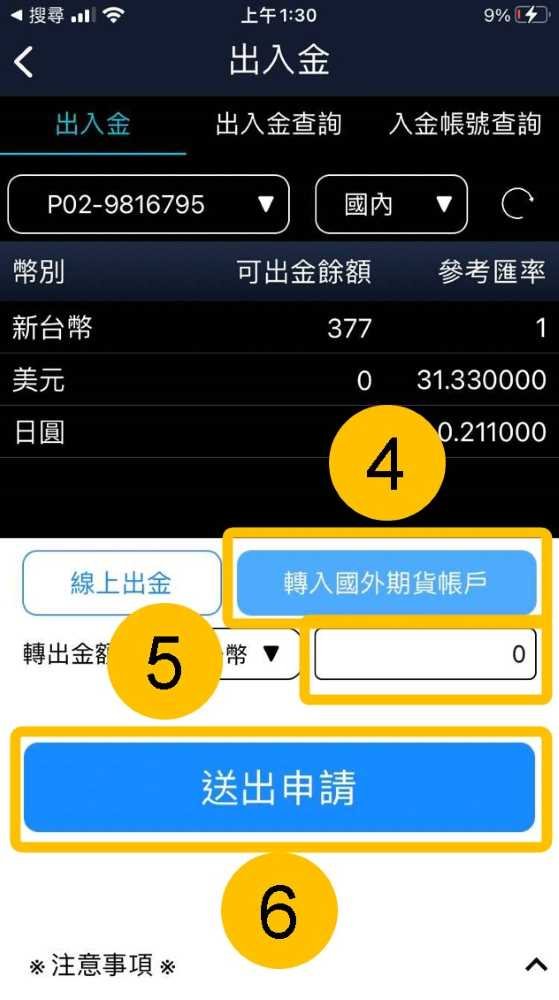Collapse the 注意事項 section chevron
Screen dimensions: 559x1000
(x=536, y=965)
